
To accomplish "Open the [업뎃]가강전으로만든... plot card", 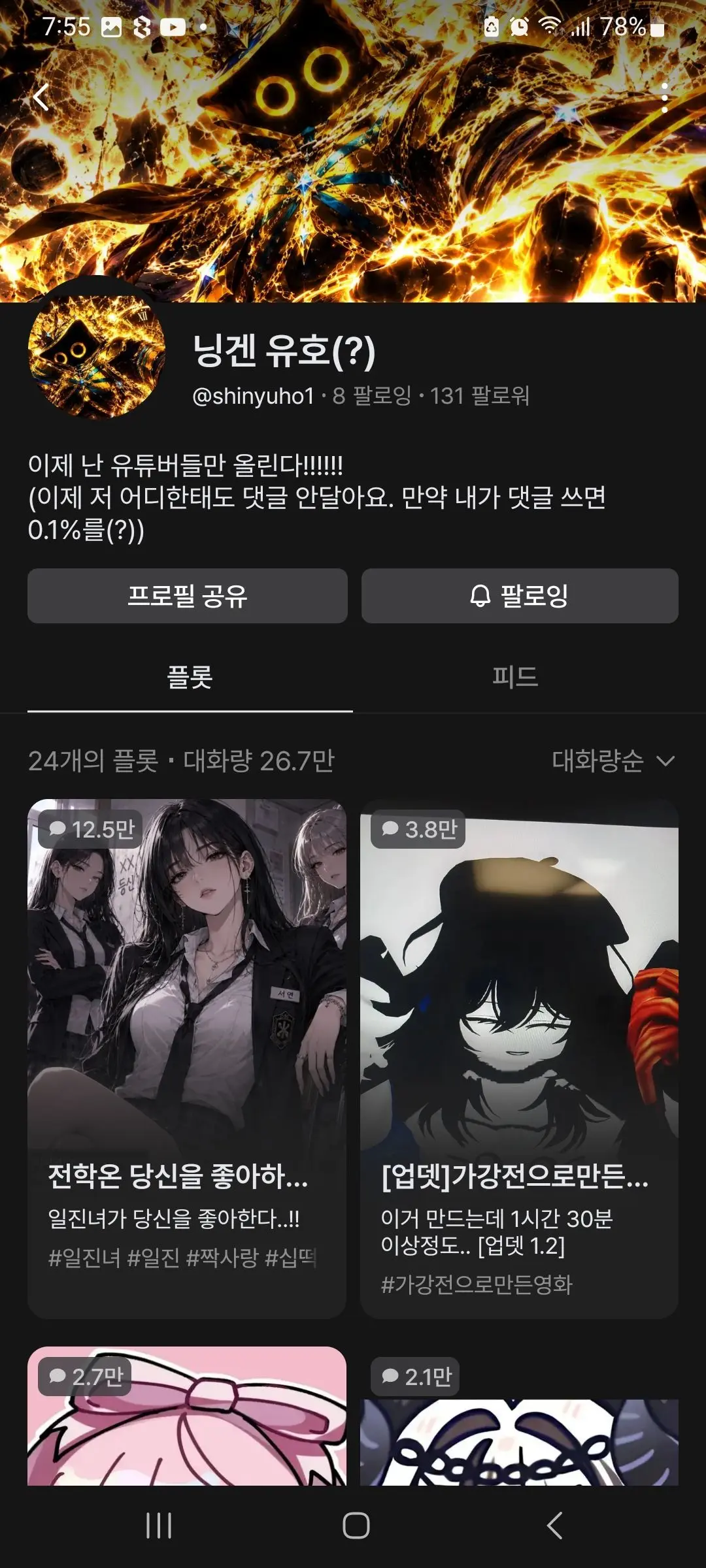I will [519, 1059].
